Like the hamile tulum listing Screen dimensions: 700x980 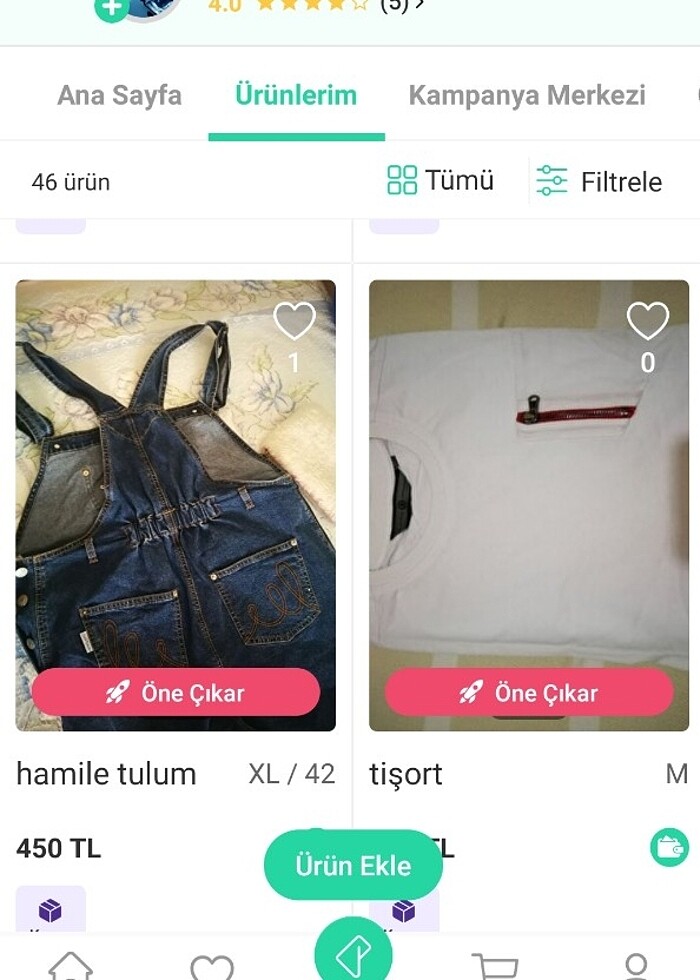click(294, 322)
